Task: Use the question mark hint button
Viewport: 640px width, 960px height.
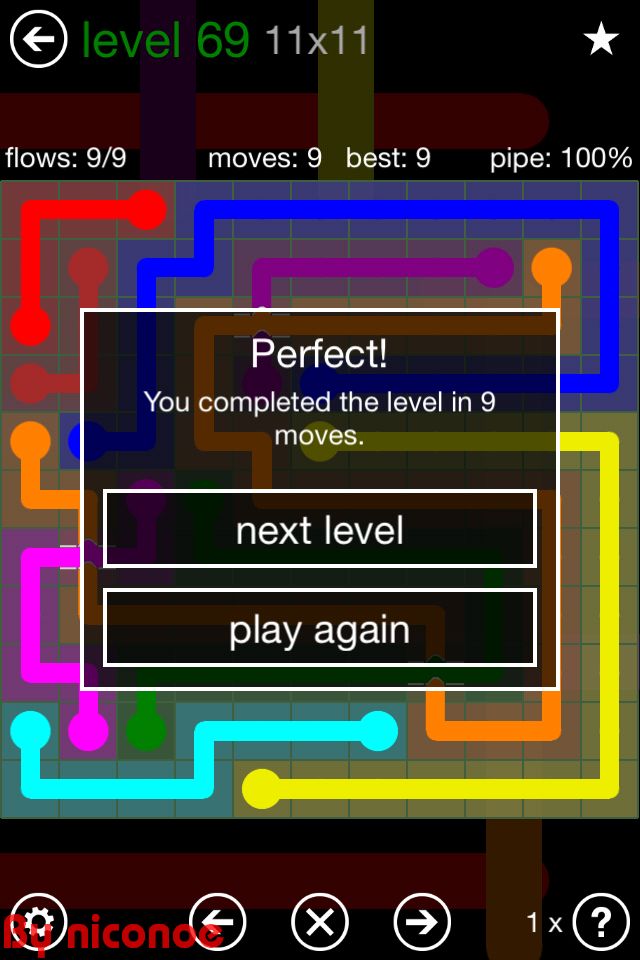Action: coord(601,921)
